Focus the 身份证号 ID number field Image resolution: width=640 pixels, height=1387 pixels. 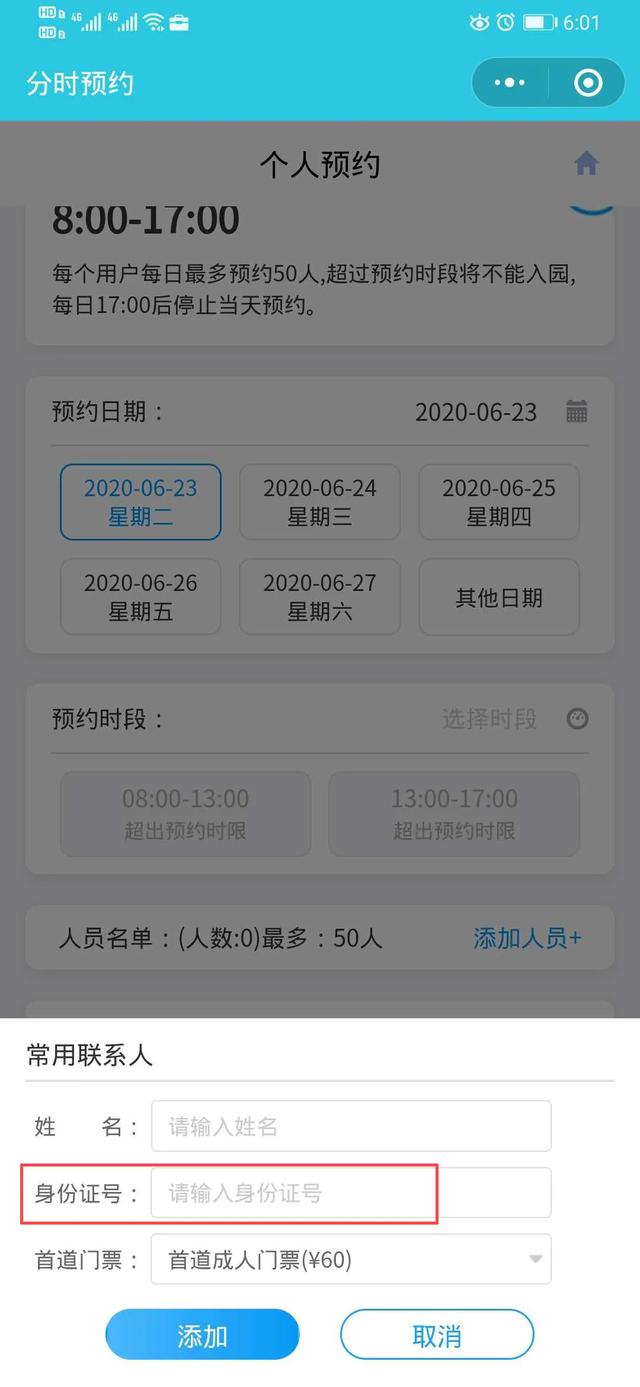pyautogui.click(x=350, y=1193)
